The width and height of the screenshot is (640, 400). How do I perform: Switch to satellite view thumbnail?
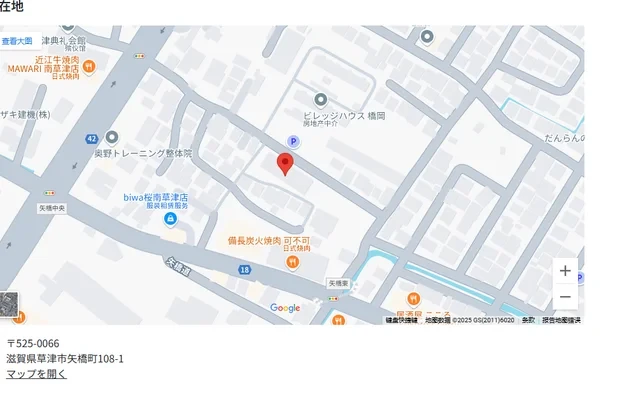8,306
